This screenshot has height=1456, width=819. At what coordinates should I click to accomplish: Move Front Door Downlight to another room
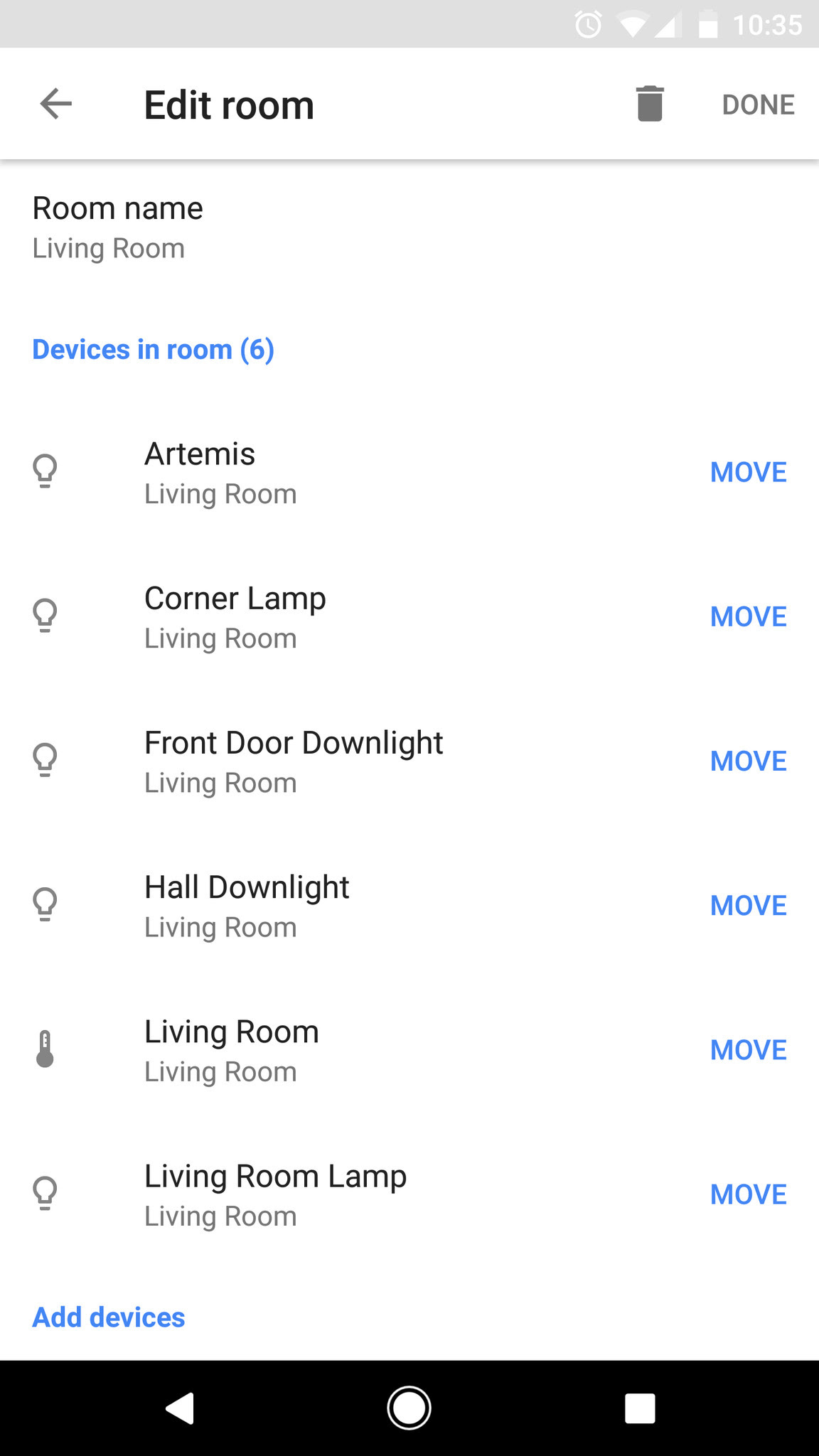tap(748, 761)
